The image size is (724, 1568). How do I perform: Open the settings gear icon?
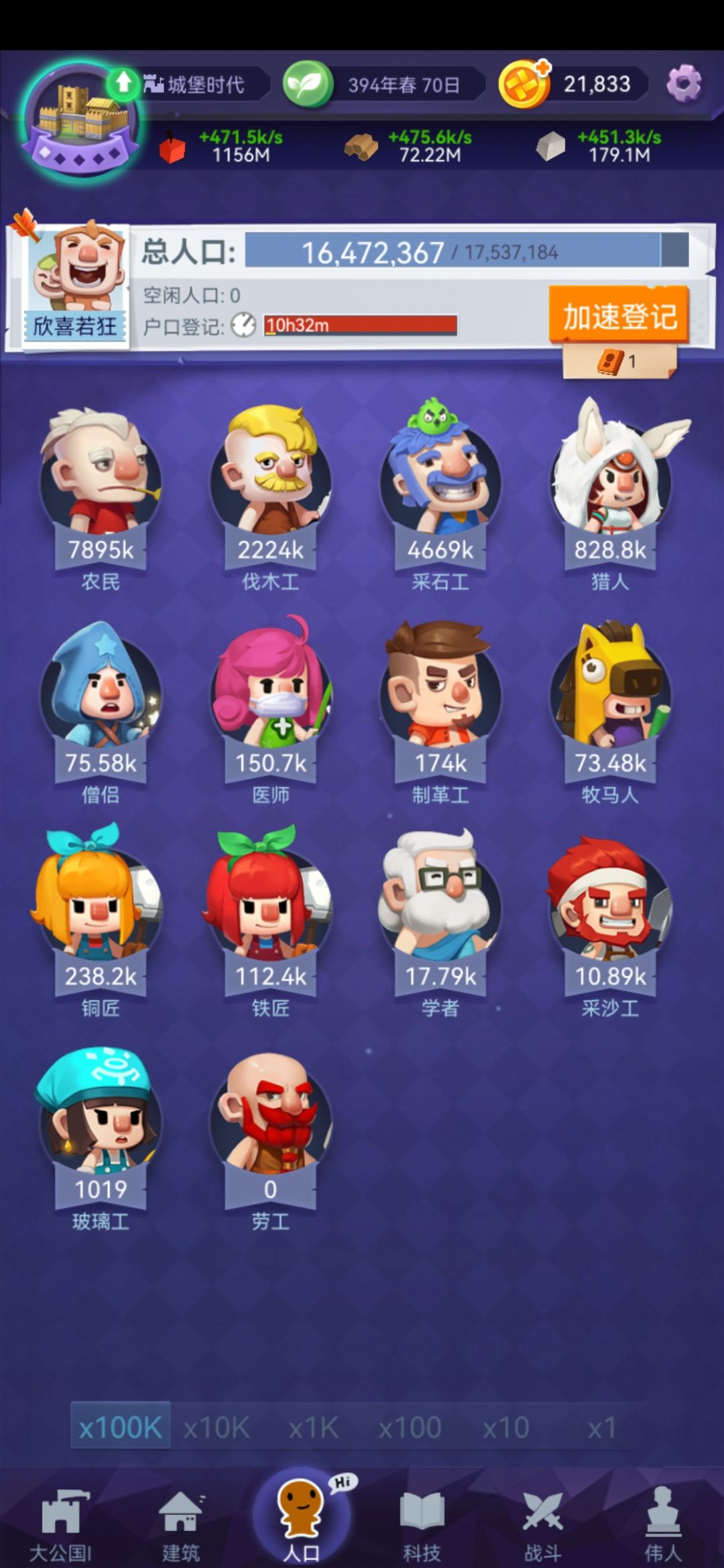coord(684,84)
